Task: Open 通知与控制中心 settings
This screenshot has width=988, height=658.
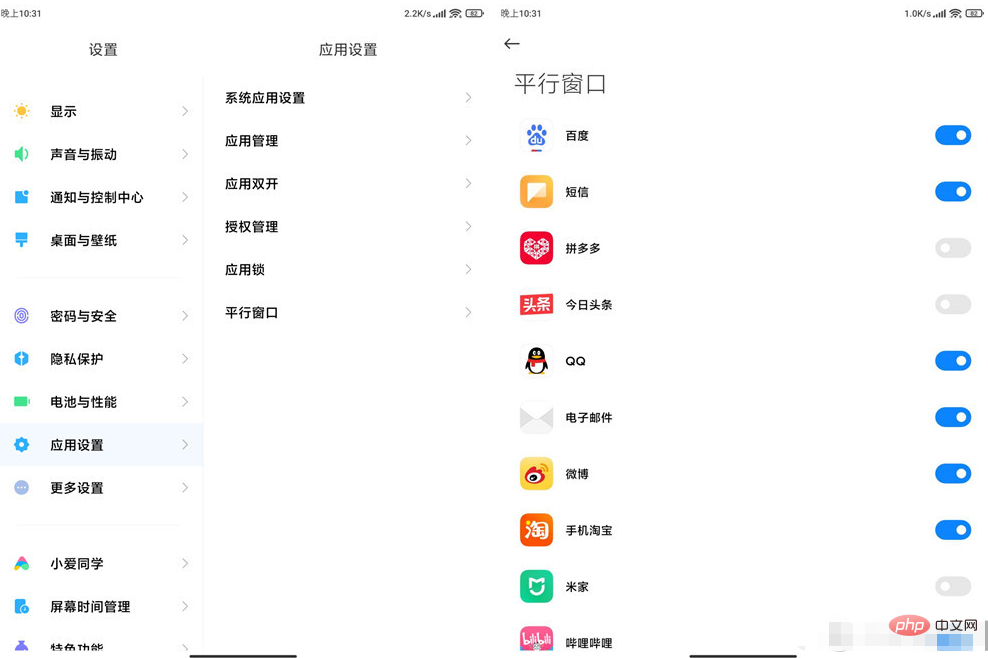Action: coord(100,197)
